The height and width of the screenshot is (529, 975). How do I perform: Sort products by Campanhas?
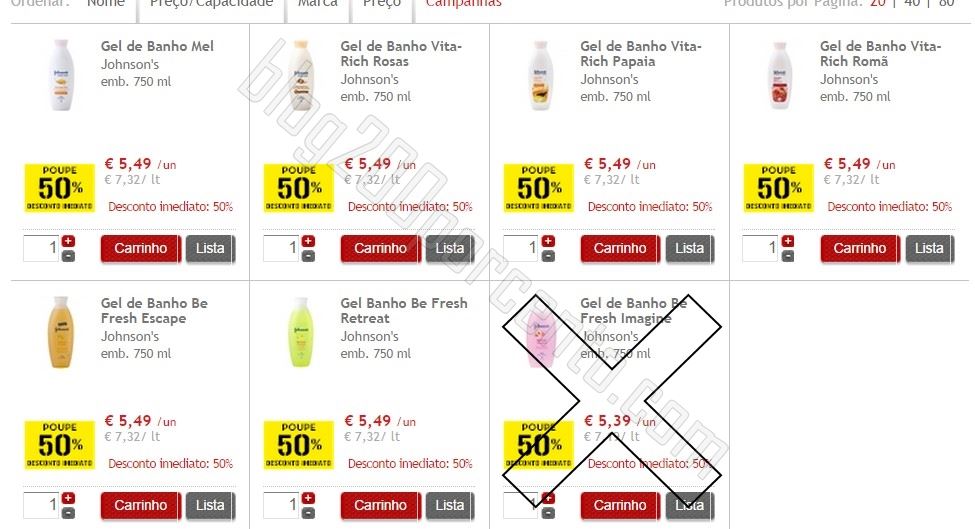pos(463,4)
